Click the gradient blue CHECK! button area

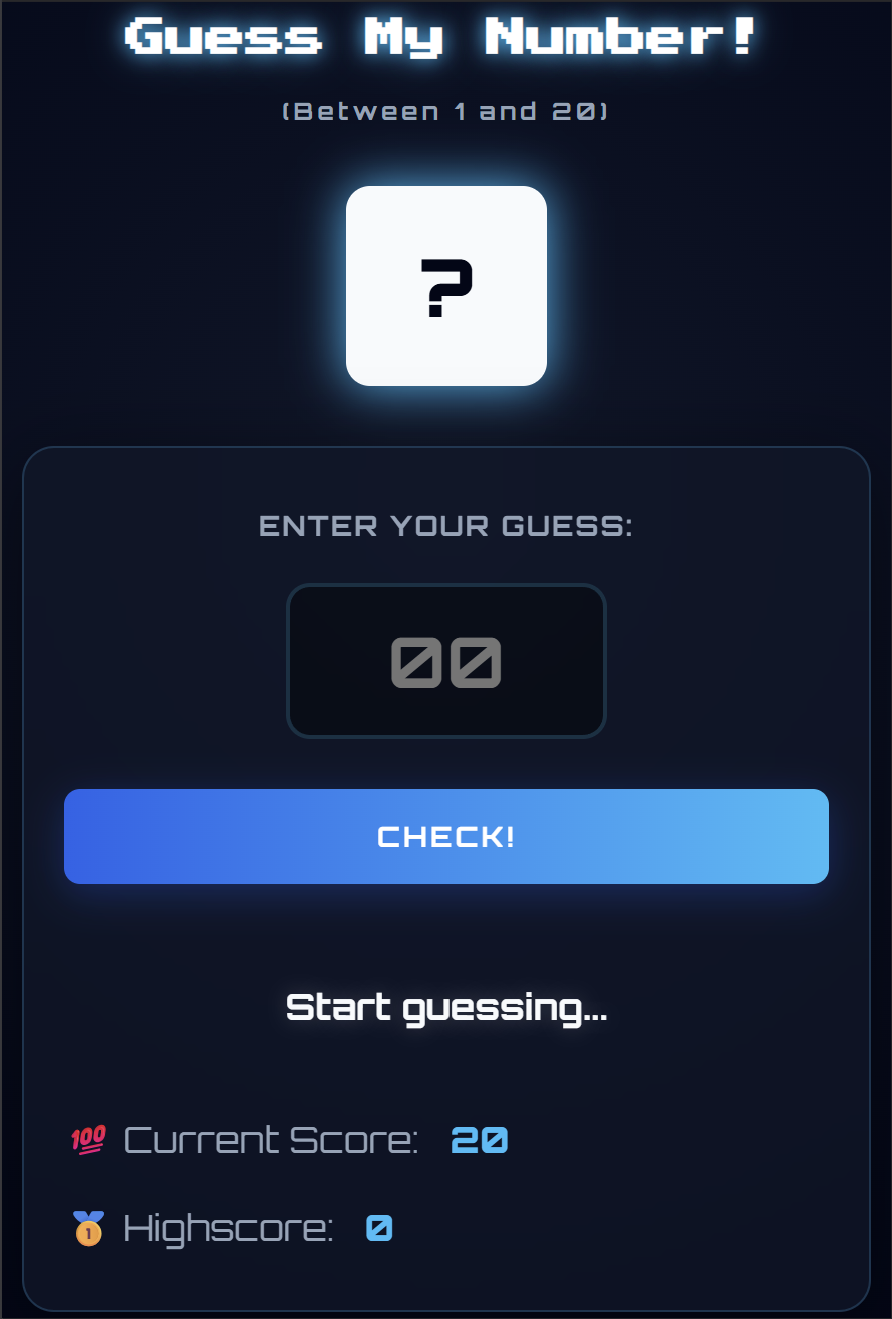(x=446, y=836)
